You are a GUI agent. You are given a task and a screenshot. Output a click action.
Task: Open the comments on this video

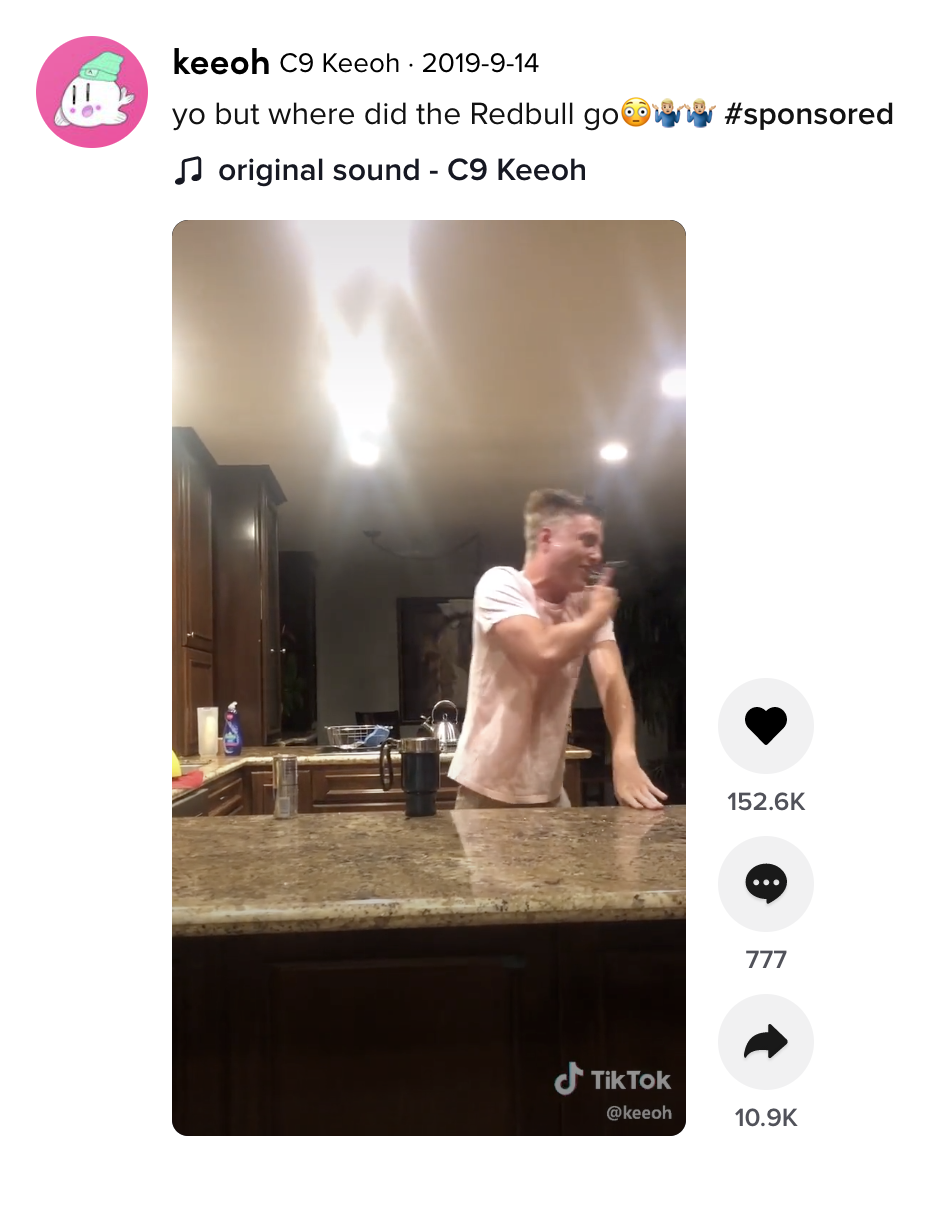[x=765, y=884]
